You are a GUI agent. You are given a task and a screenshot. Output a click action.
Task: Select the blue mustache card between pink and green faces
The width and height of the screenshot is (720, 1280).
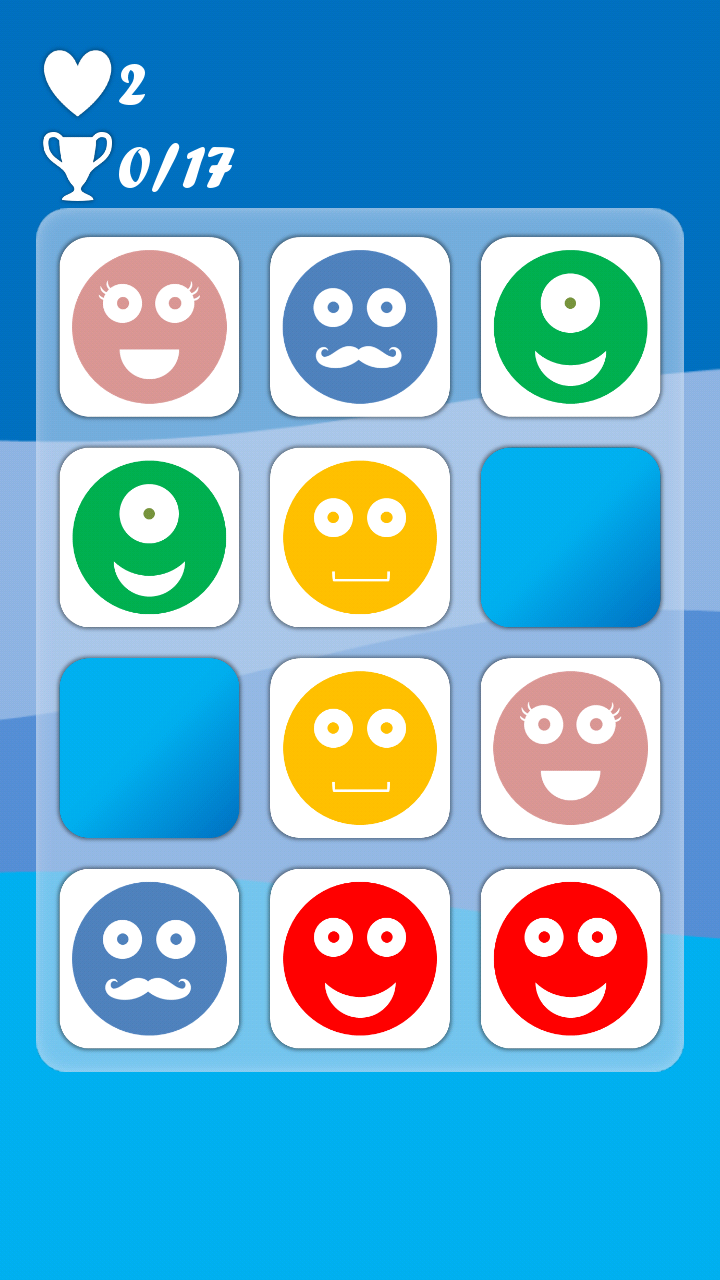(x=360, y=327)
